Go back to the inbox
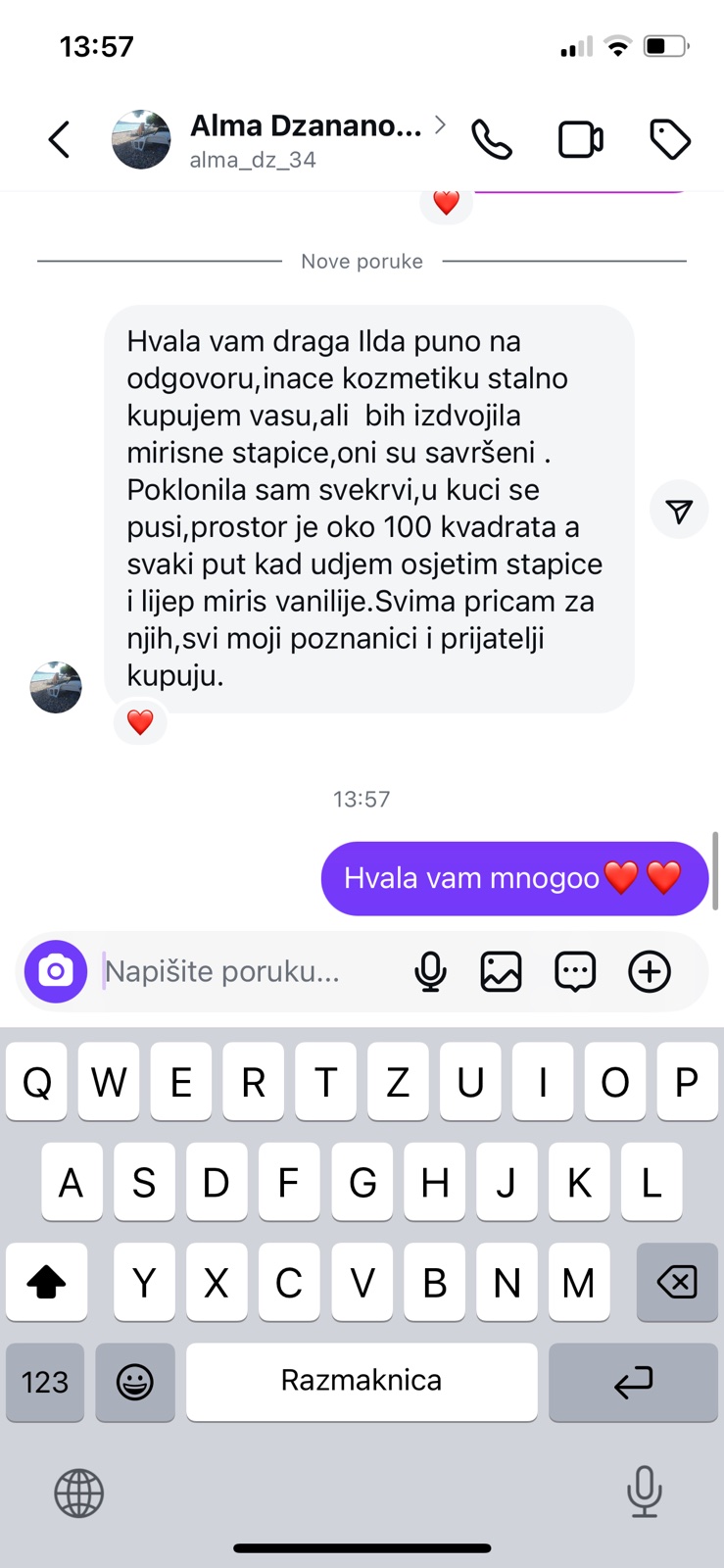The image size is (724, 1568). pyautogui.click(x=59, y=139)
